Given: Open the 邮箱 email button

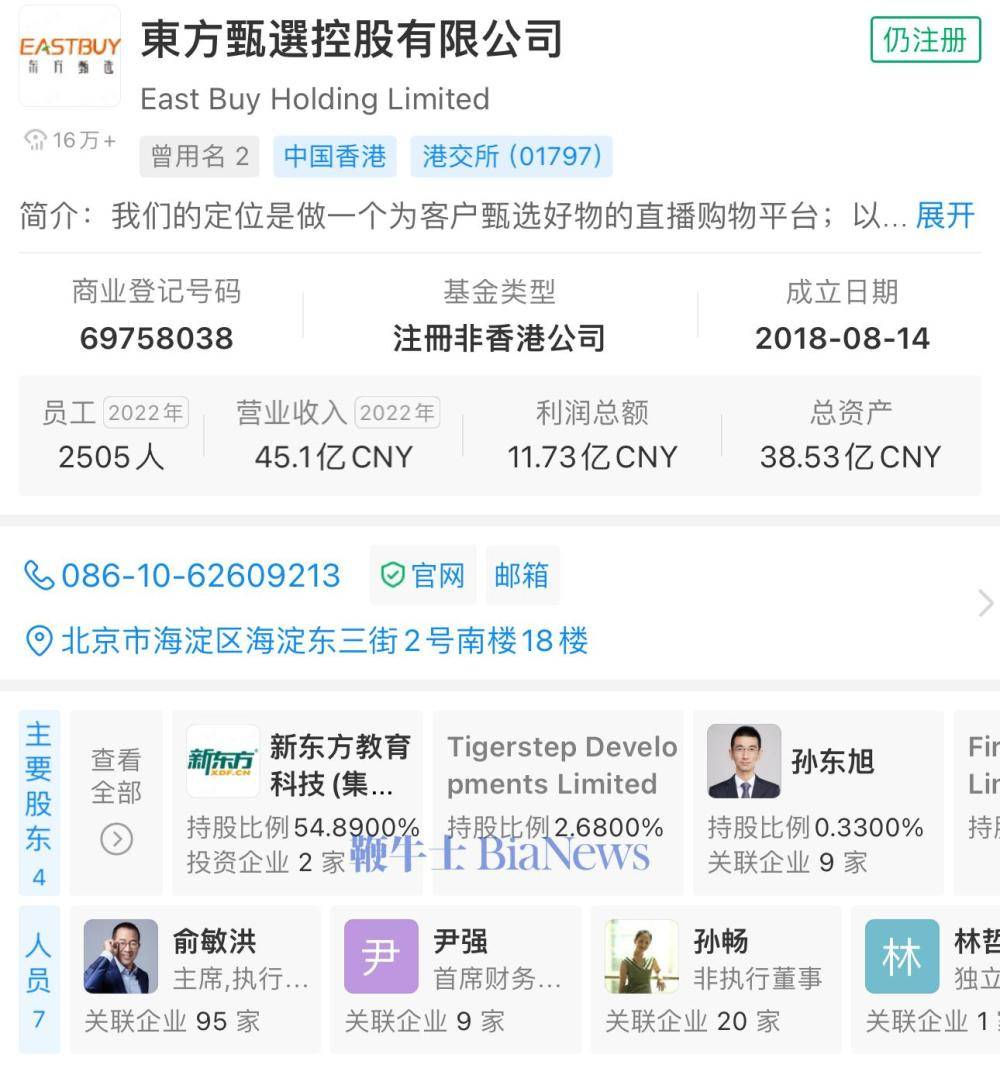Looking at the screenshot, I should coord(521,576).
